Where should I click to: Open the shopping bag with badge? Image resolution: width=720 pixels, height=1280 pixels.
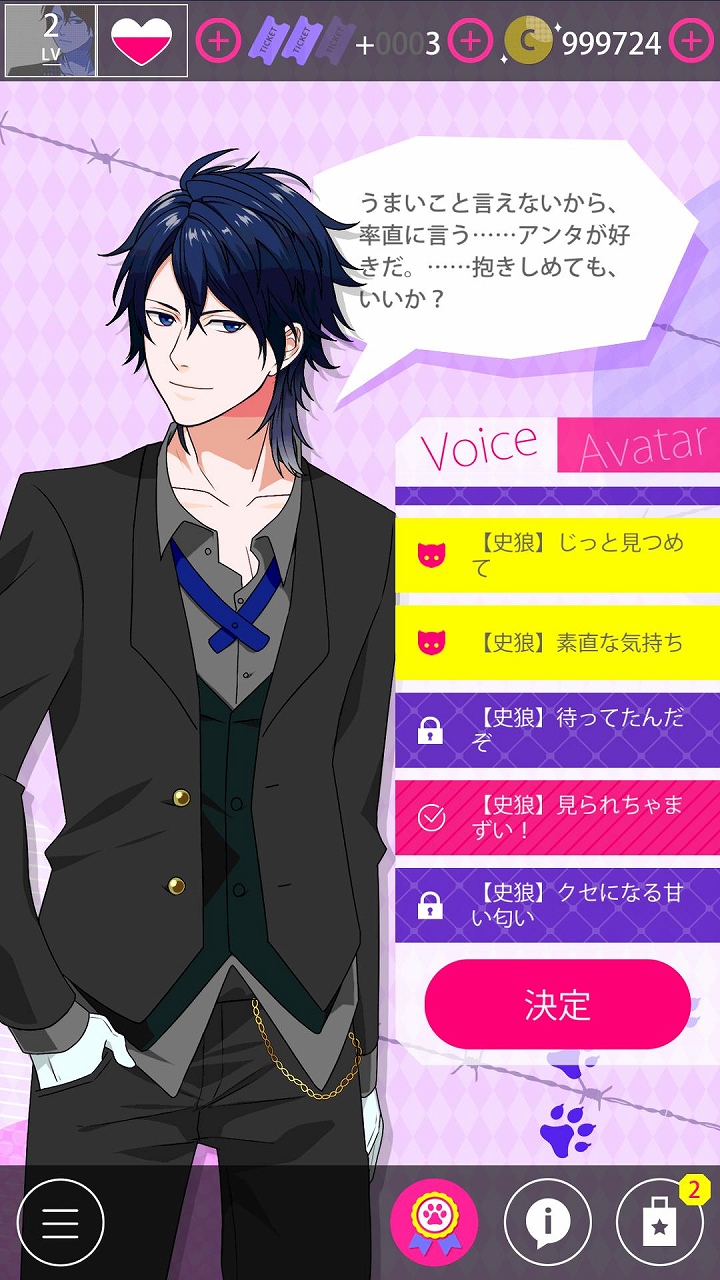click(x=659, y=1222)
